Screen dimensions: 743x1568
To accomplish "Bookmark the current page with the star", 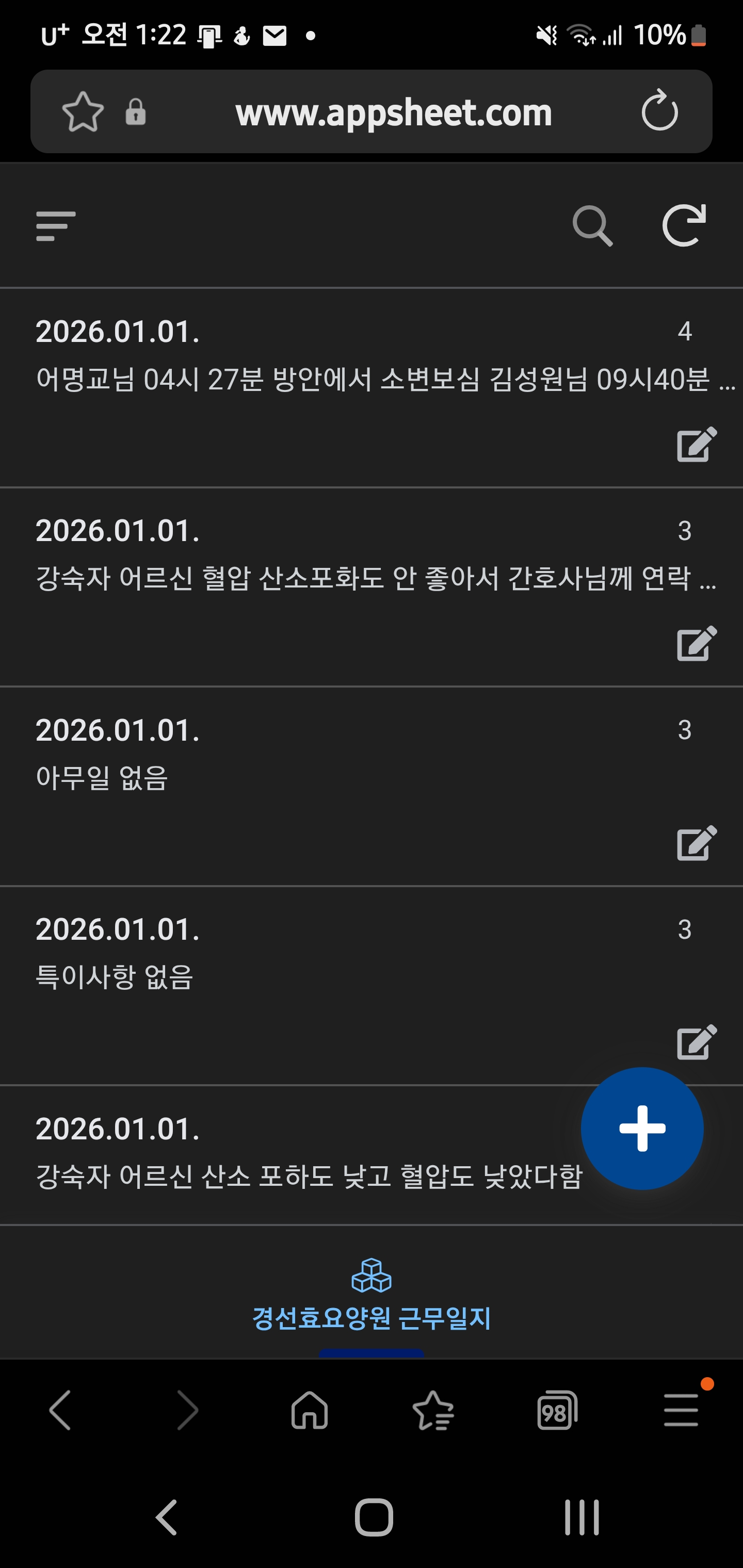I will (83, 112).
